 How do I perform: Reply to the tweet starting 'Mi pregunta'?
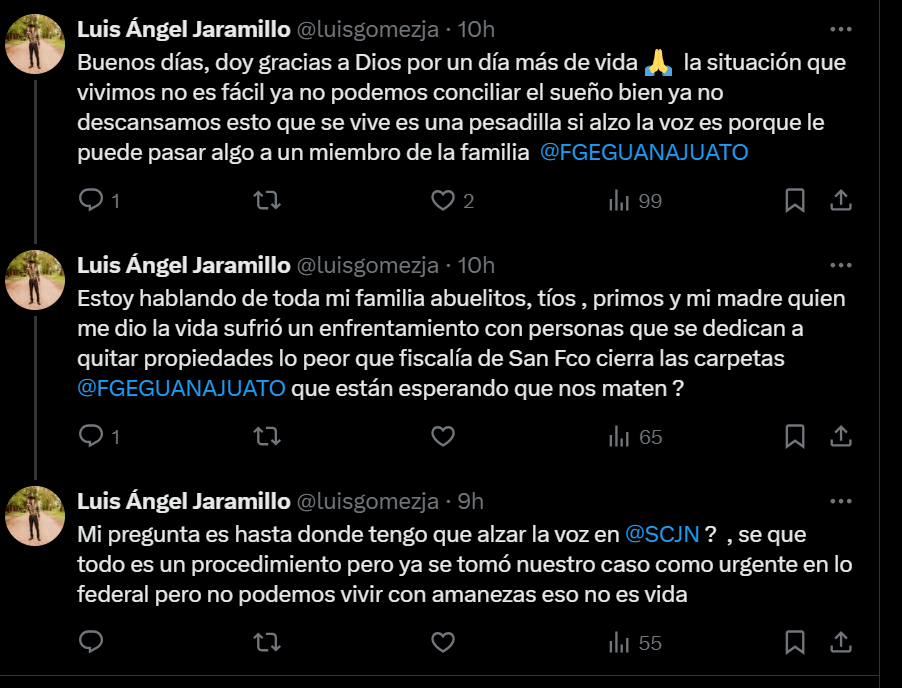(x=91, y=642)
